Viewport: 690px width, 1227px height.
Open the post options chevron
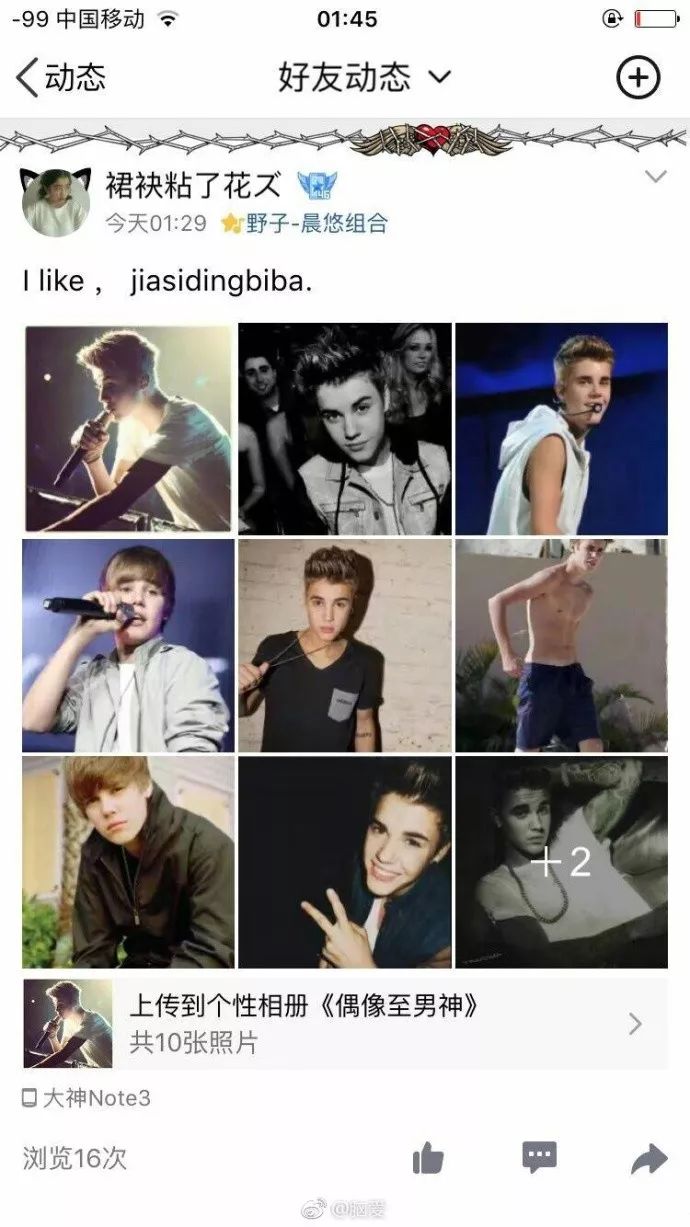[655, 177]
